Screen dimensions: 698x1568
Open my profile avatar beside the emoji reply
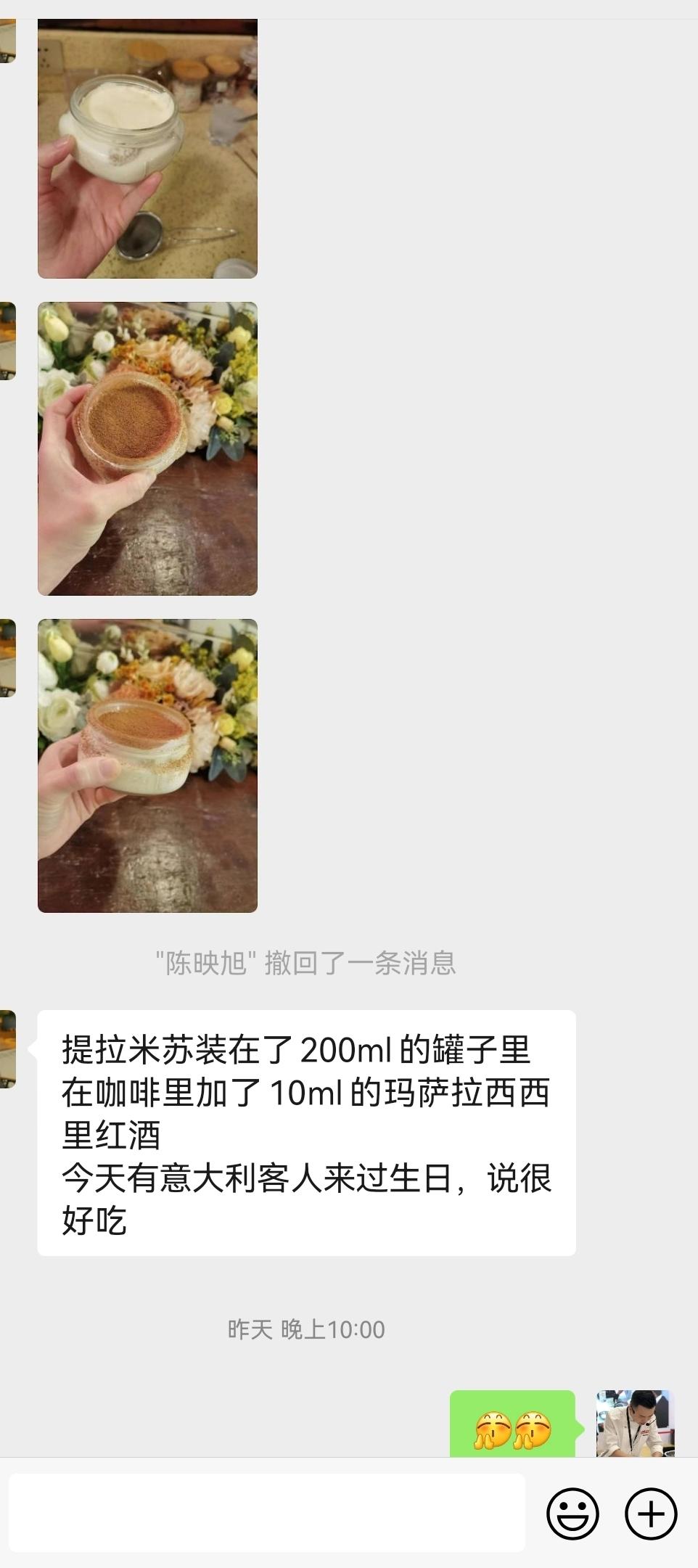635,1423
